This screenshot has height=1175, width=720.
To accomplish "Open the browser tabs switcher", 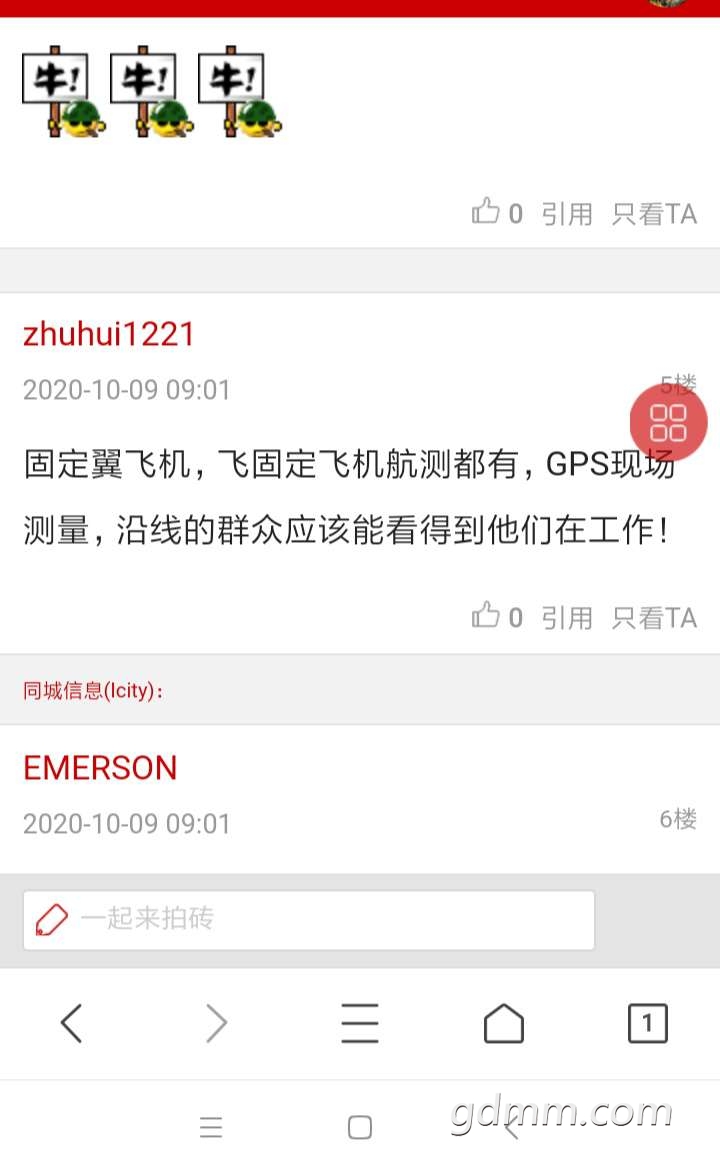I will point(647,1023).
